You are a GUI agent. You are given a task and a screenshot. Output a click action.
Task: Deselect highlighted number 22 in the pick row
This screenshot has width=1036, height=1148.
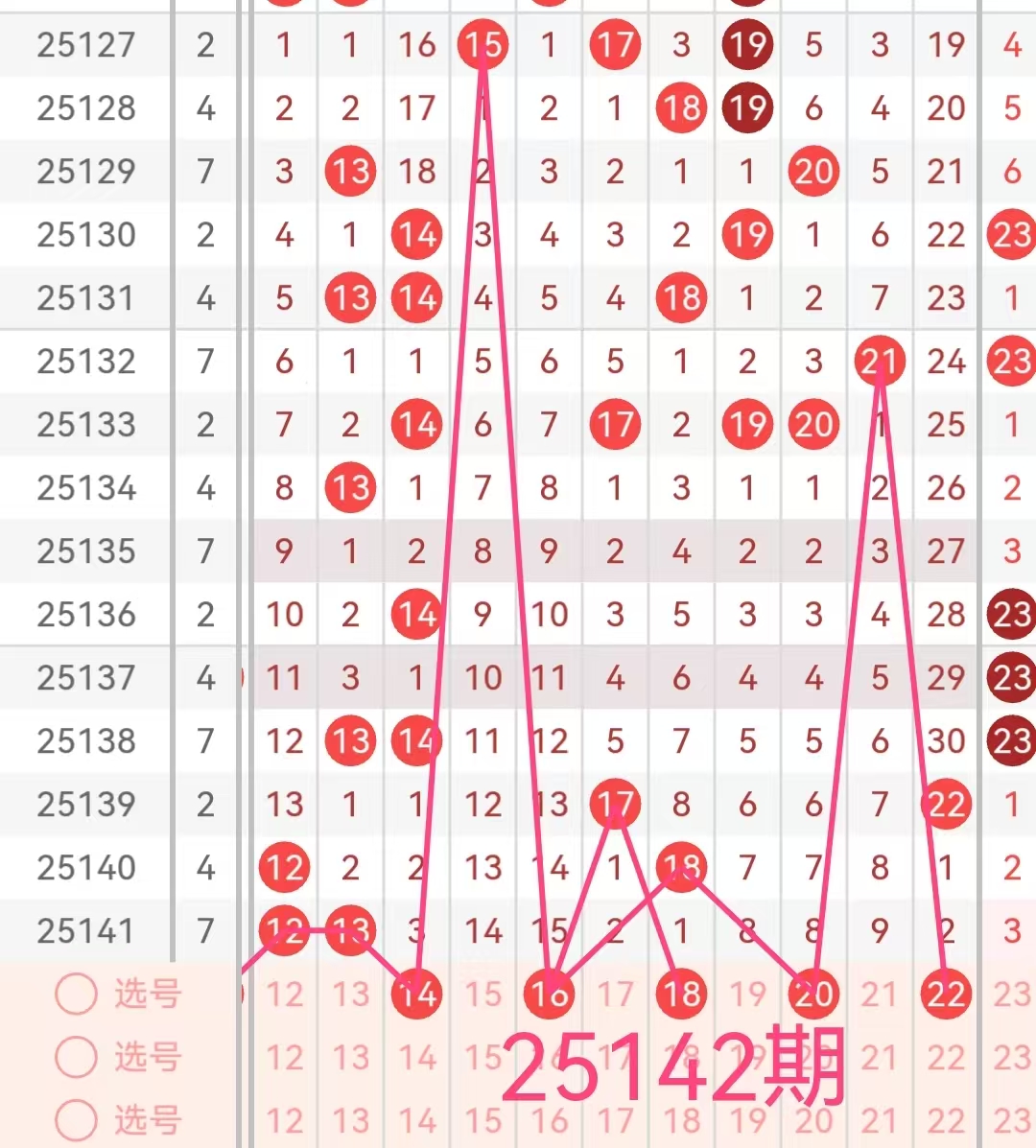click(x=946, y=995)
